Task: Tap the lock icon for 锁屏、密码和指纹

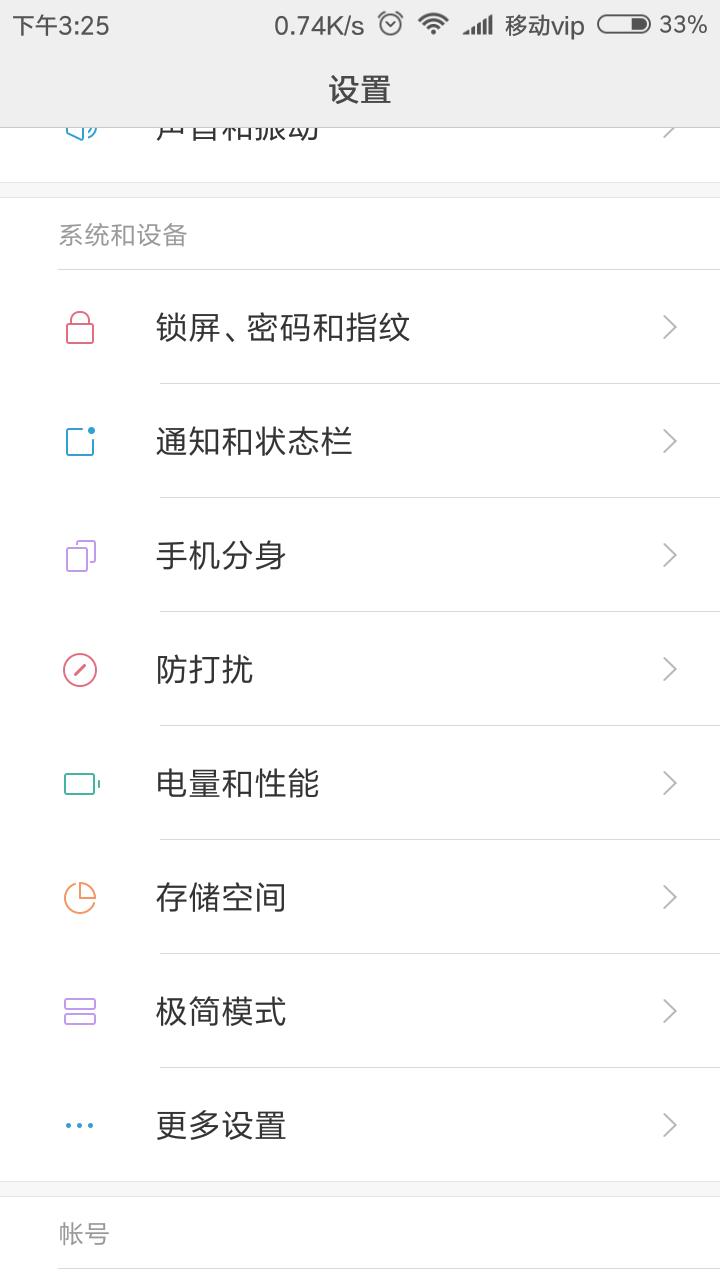Action: pyautogui.click(x=80, y=327)
